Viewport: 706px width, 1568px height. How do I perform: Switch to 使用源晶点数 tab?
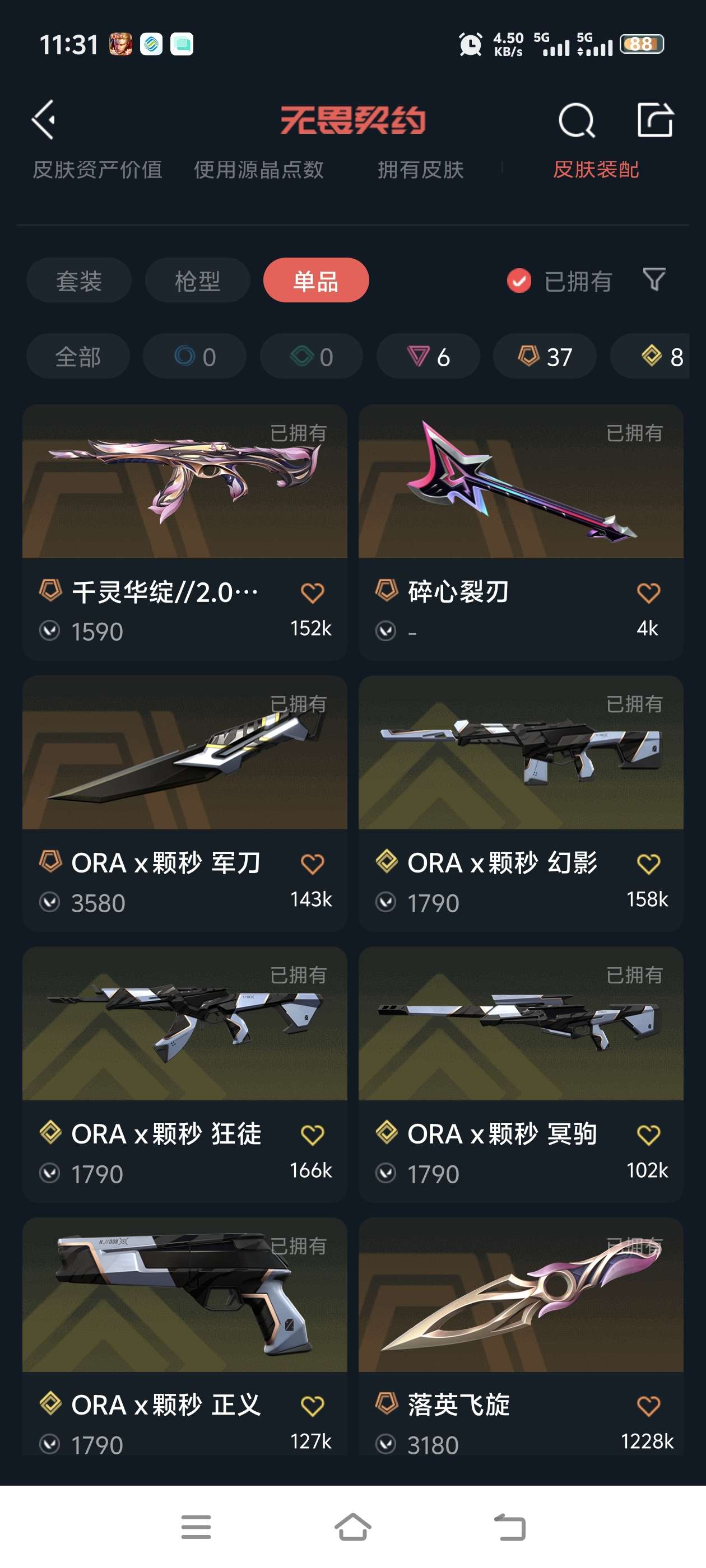(258, 170)
